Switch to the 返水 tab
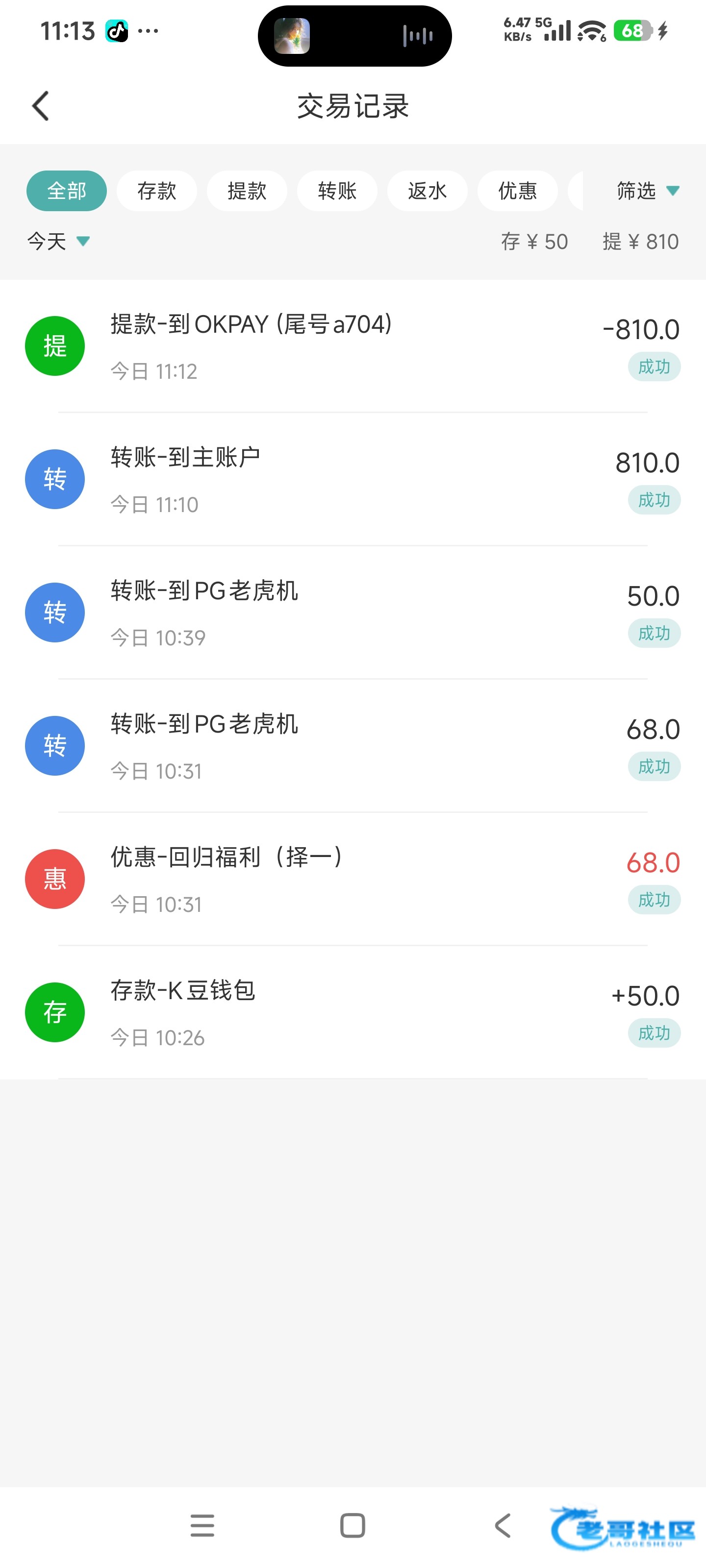This screenshot has height=1568, width=706. pyautogui.click(x=427, y=191)
